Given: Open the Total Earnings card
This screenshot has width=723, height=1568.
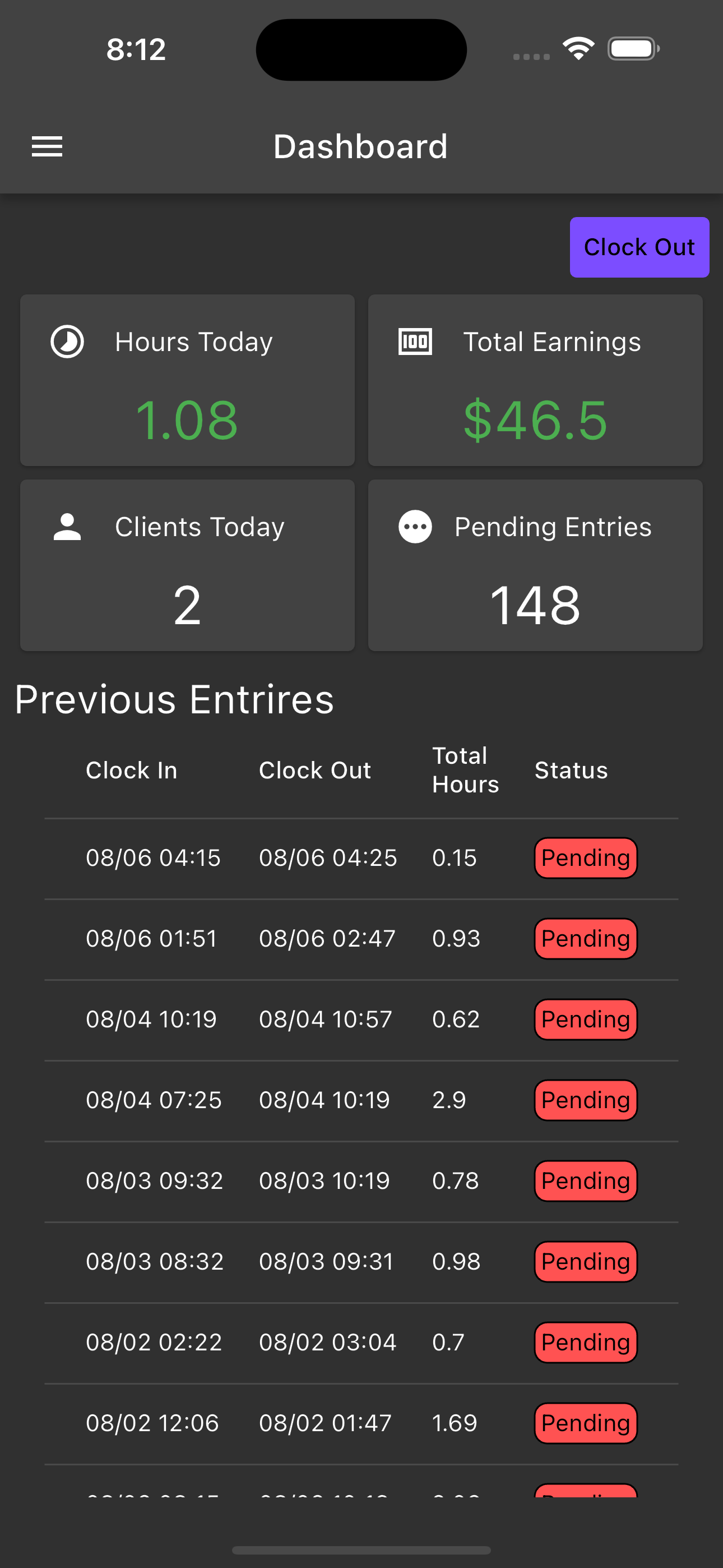Looking at the screenshot, I should pyautogui.click(x=535, y=380).
